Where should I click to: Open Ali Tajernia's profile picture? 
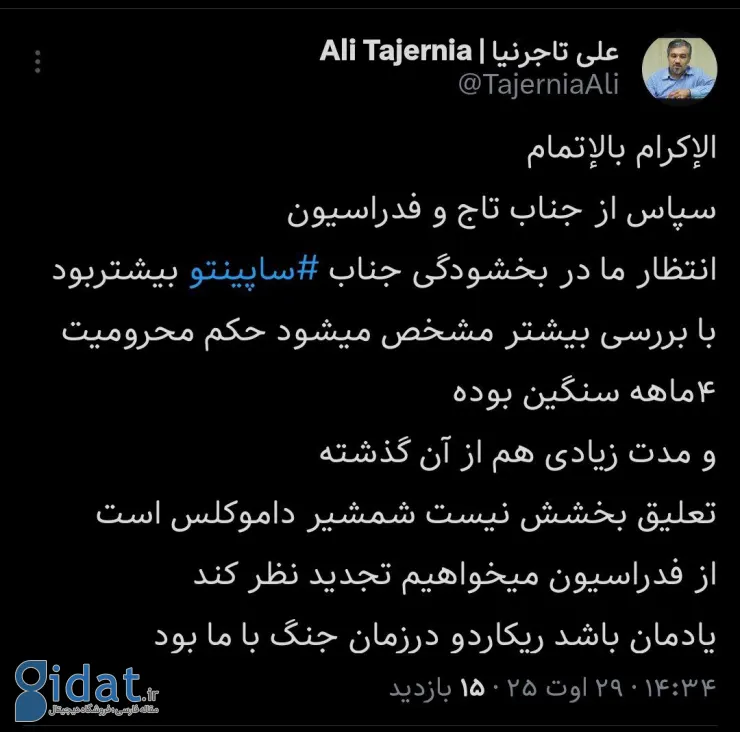click(x=678, y=68)
